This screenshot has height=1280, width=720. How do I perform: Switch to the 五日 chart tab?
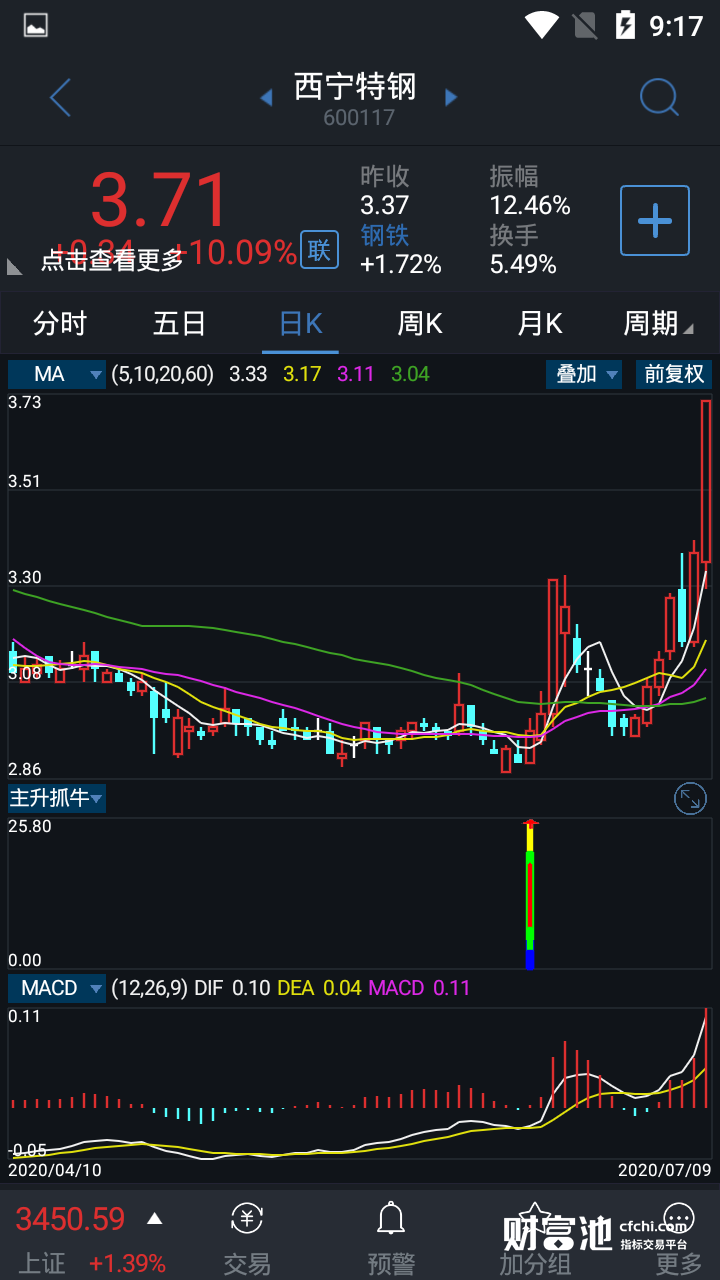180,324
